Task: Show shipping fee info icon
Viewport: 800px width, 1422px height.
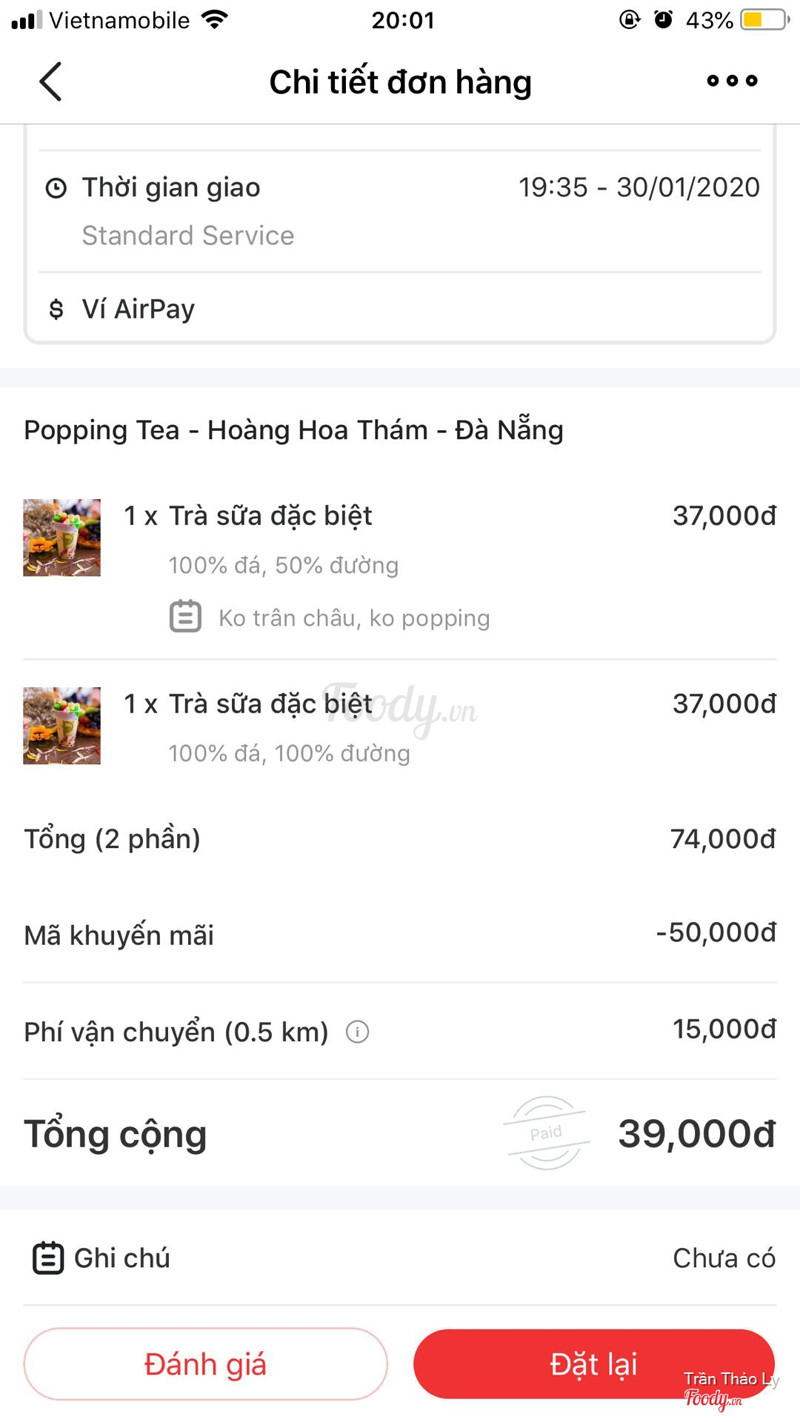Action: 357,1032
